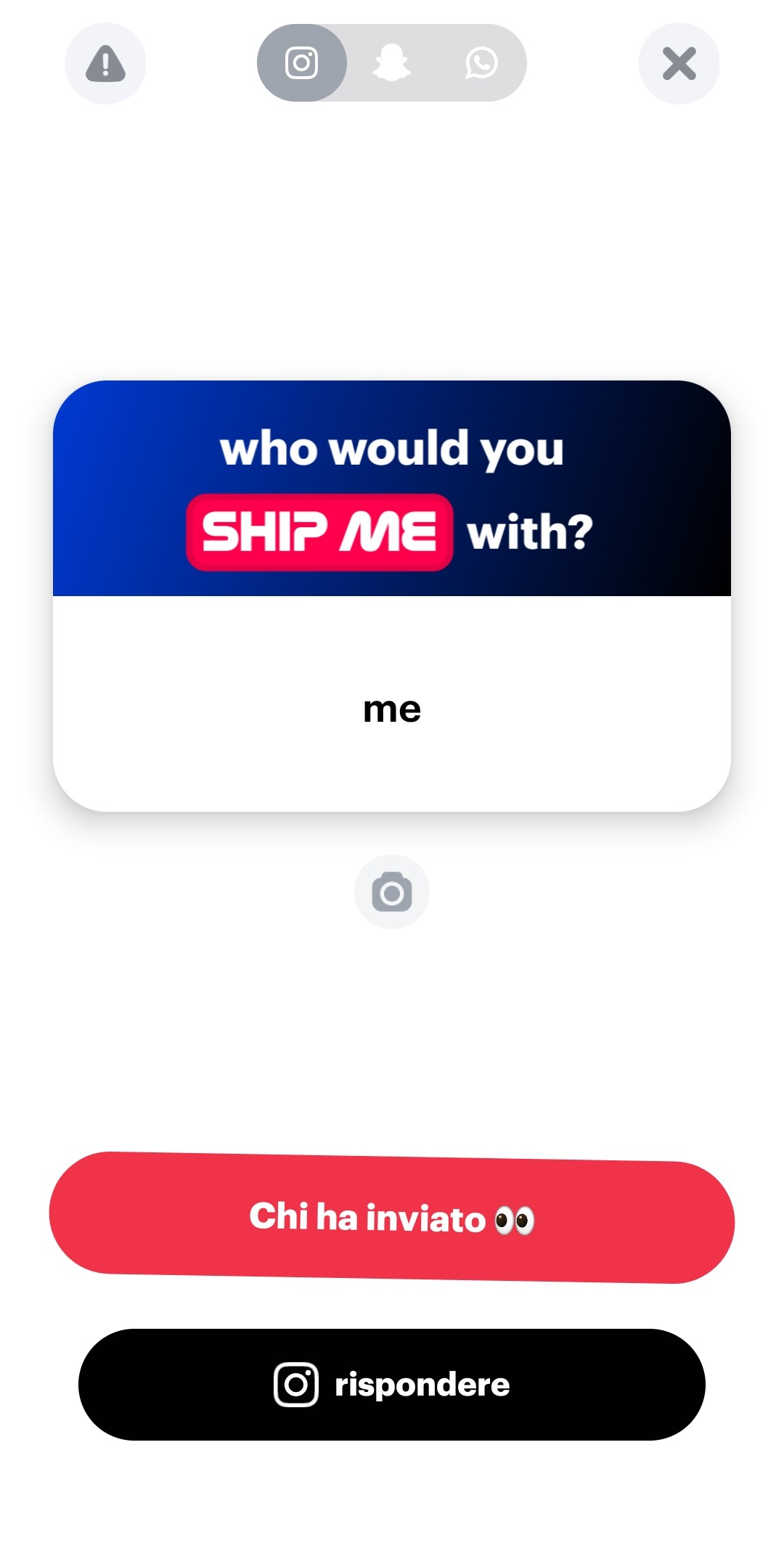Report this message with the warning icon
This screenshot has height=1543, width=784.
[105, 63]
